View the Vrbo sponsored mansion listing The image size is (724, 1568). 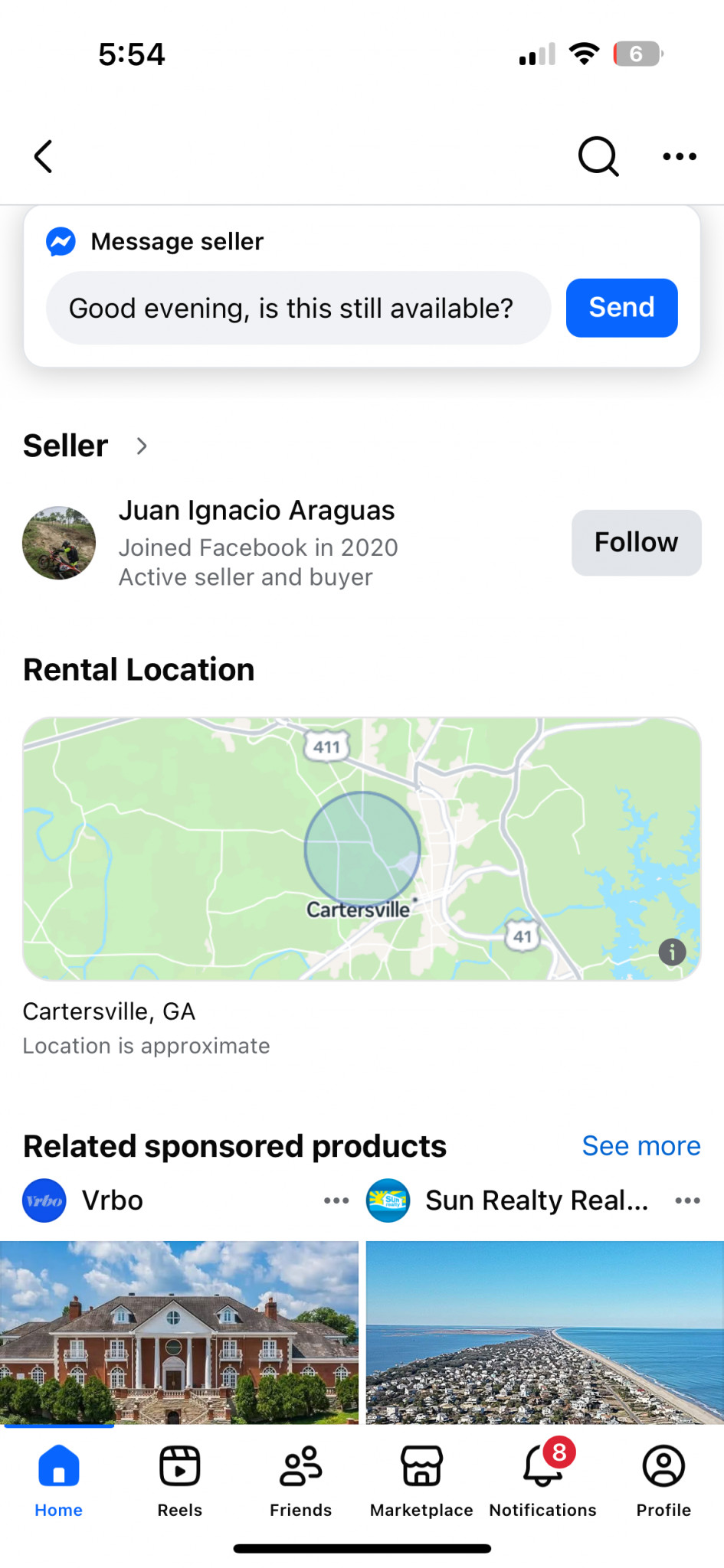point(179,1332)
